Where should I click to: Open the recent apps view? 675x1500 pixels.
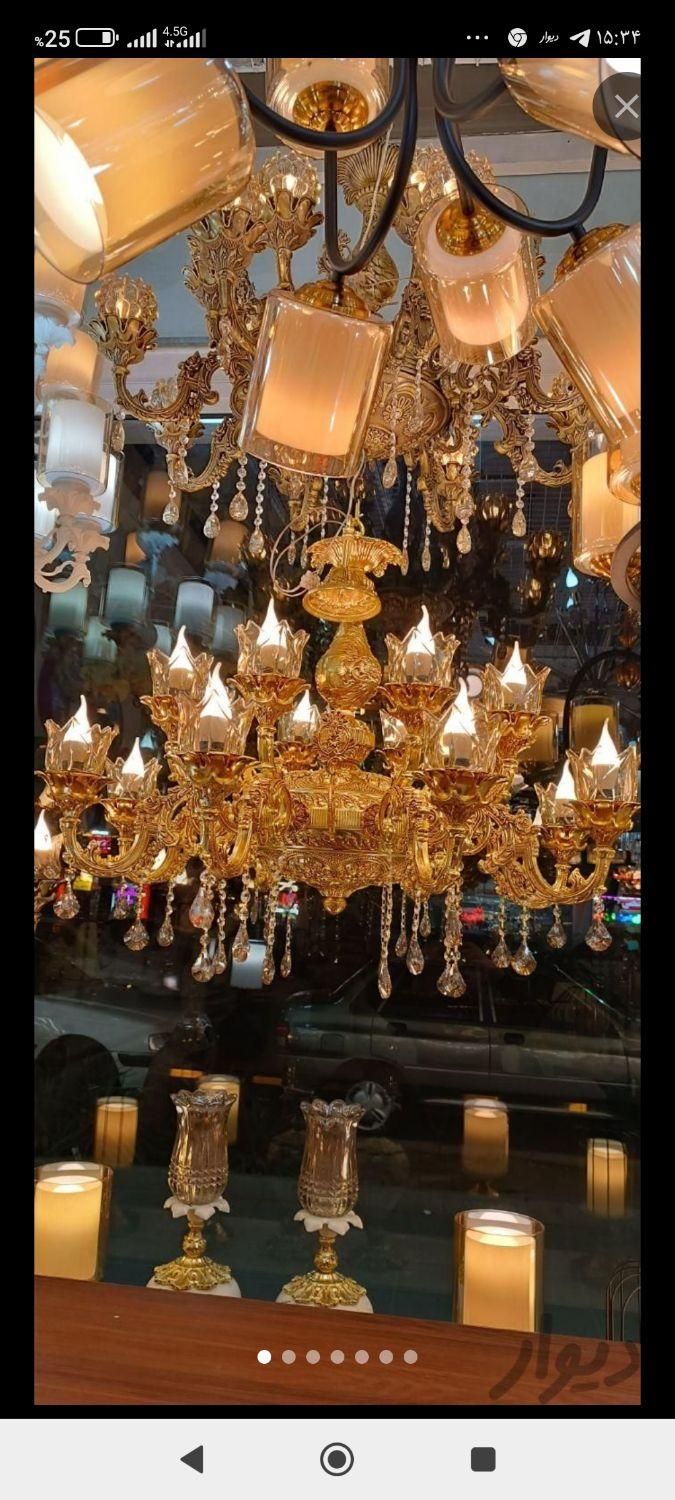point(483,1459)
